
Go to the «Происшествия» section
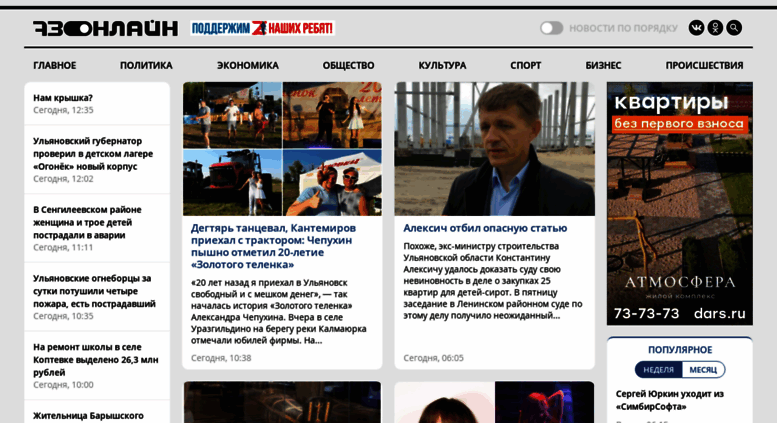pos(704,65)
